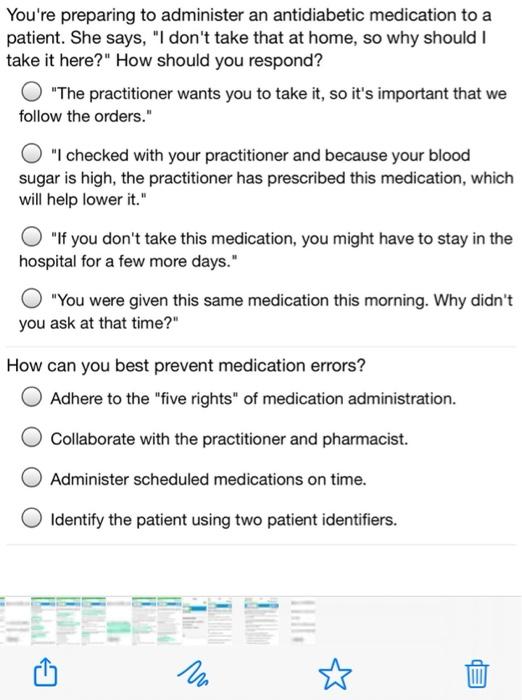Pick Identify the patient using two identifiers
The image size is (522, 700).
[32, 518]
